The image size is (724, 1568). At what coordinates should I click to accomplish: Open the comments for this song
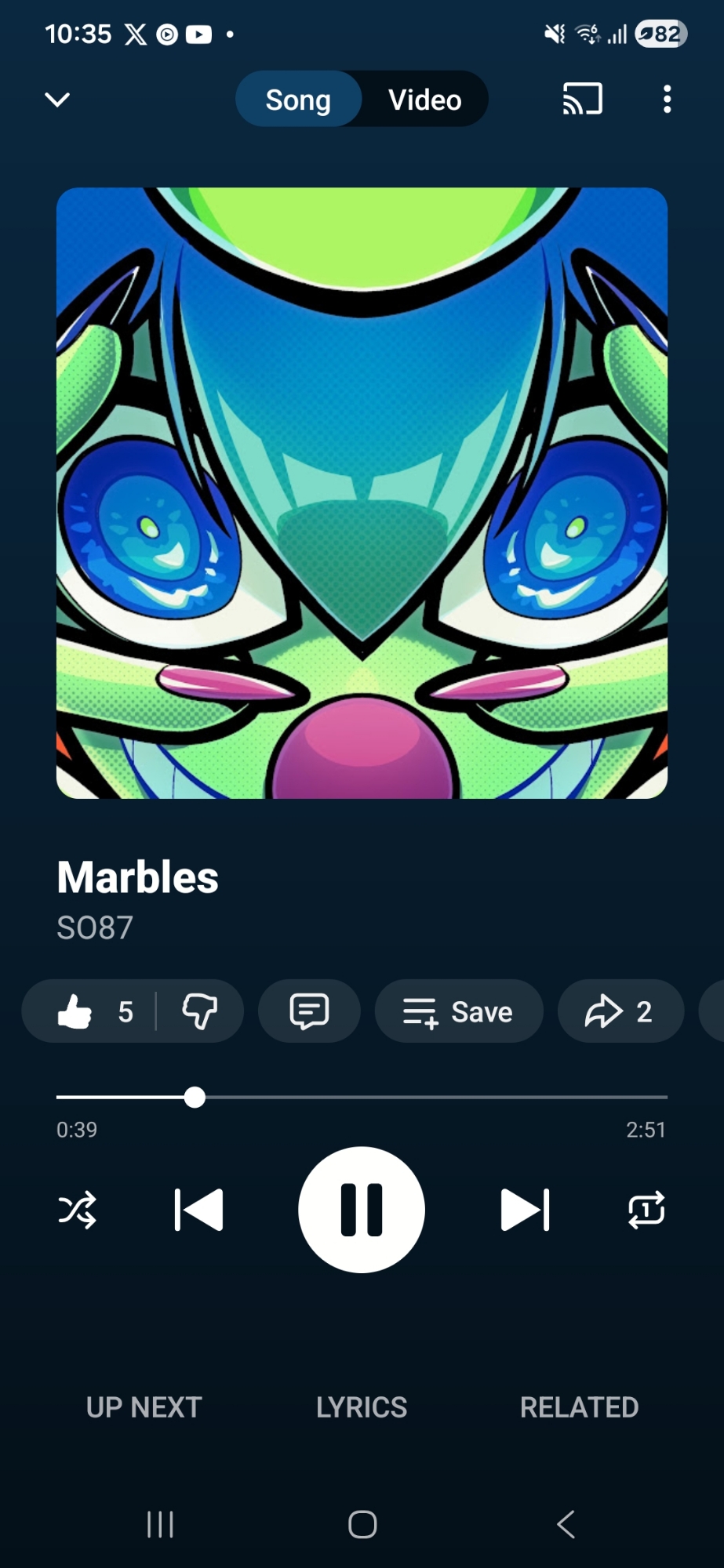point(309,1011)
